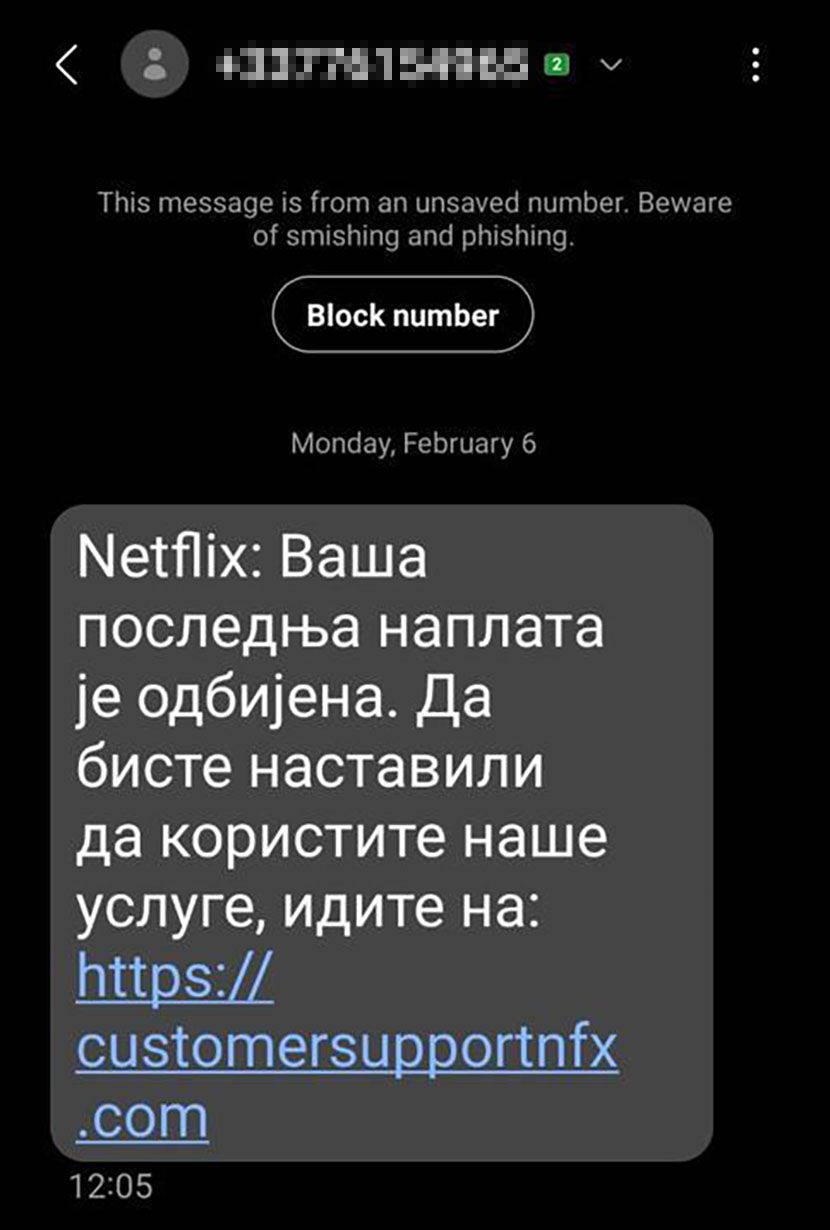The width and height of the screenshot is (830, 1230).
Task: Expand the sender number details chevron
Action: click(609, 66)
